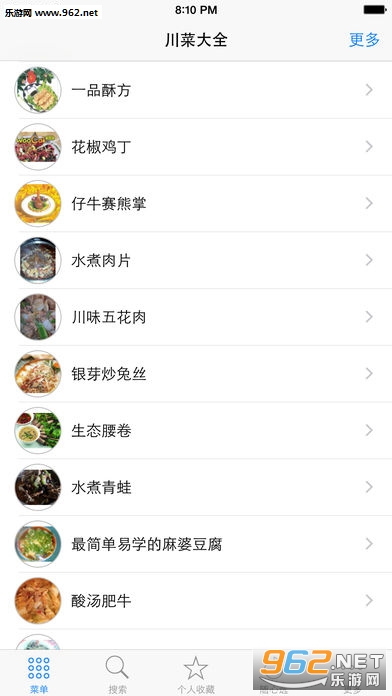392x696 pixels.
Task: View the 生态腰卷 recipe
Action: (x=196, y=431)
